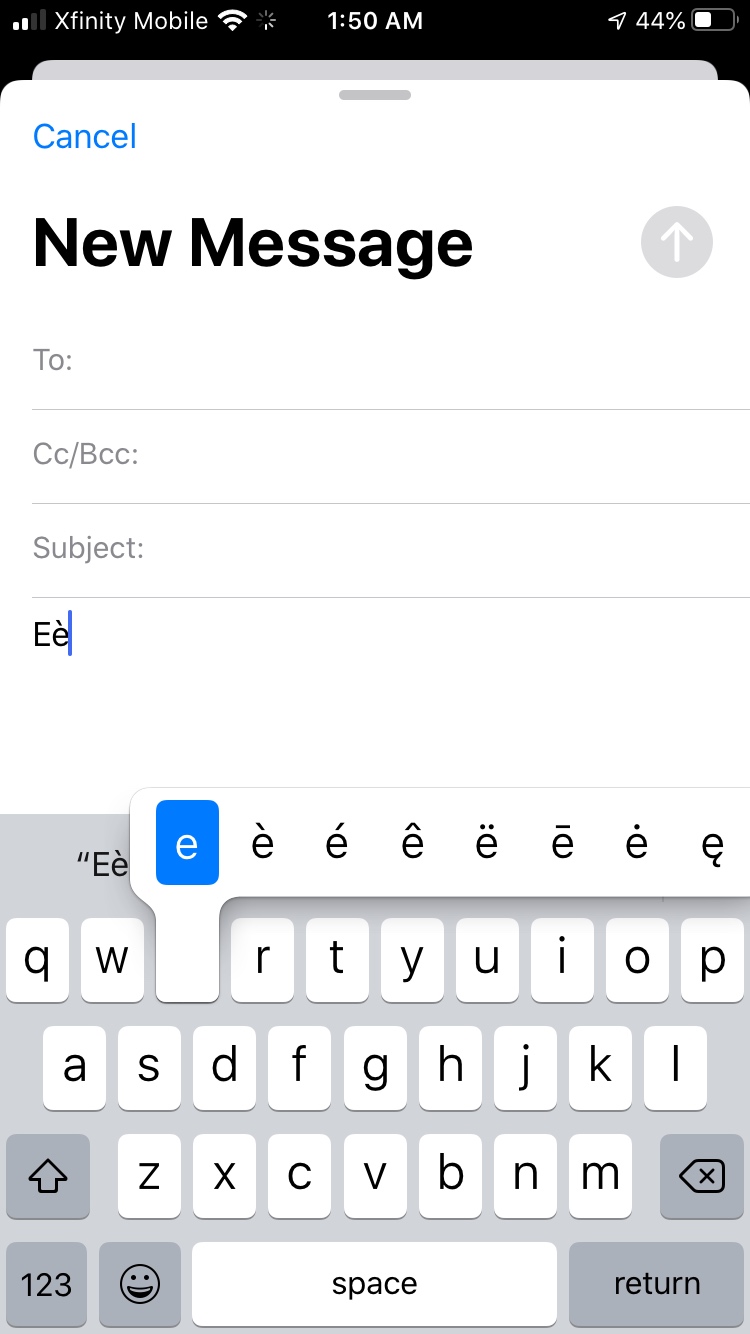Focus the To recipient field

pos(391,361)
